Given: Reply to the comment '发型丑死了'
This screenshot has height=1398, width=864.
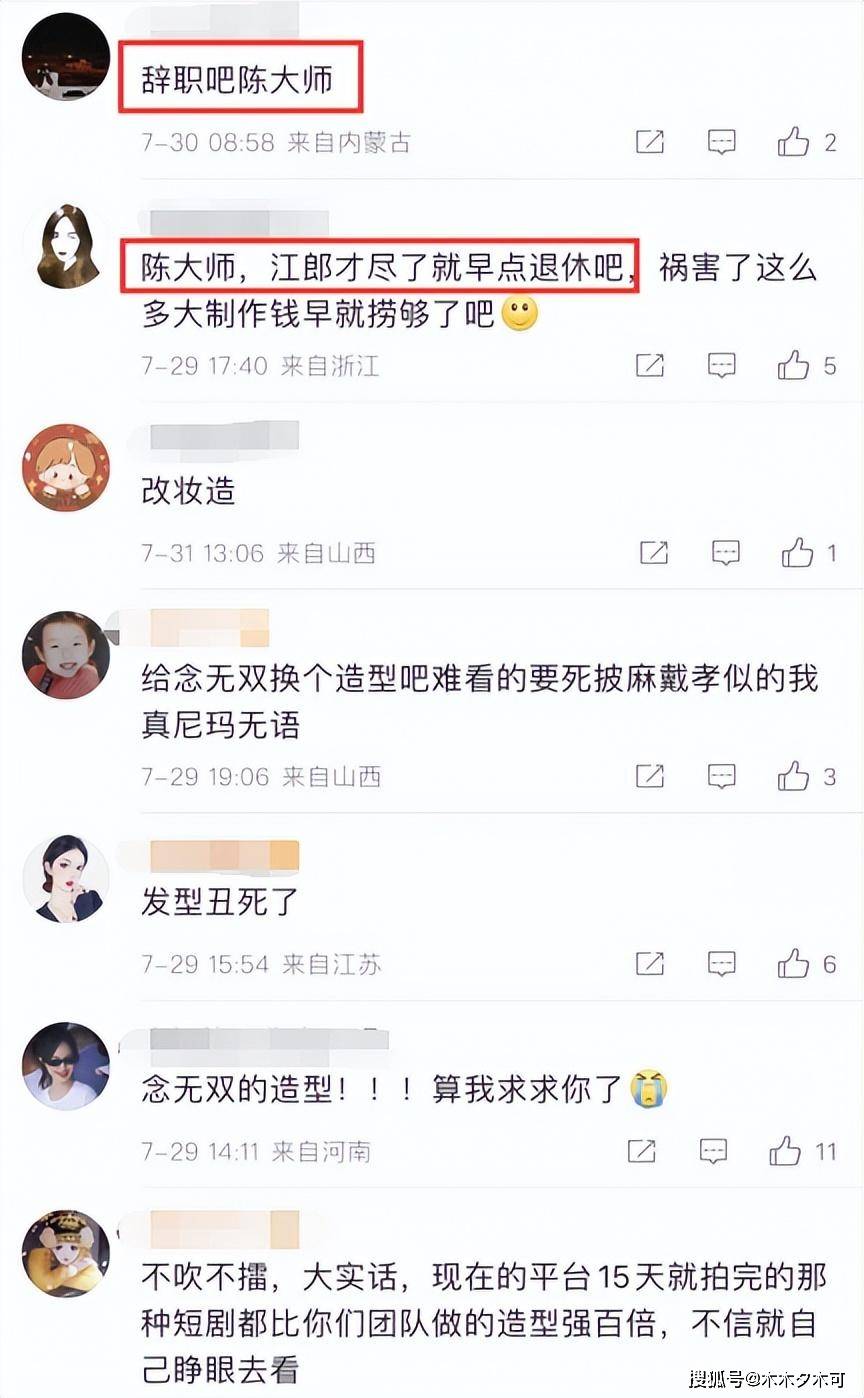Looking at the screenshot, I should [x=722, y=964].
